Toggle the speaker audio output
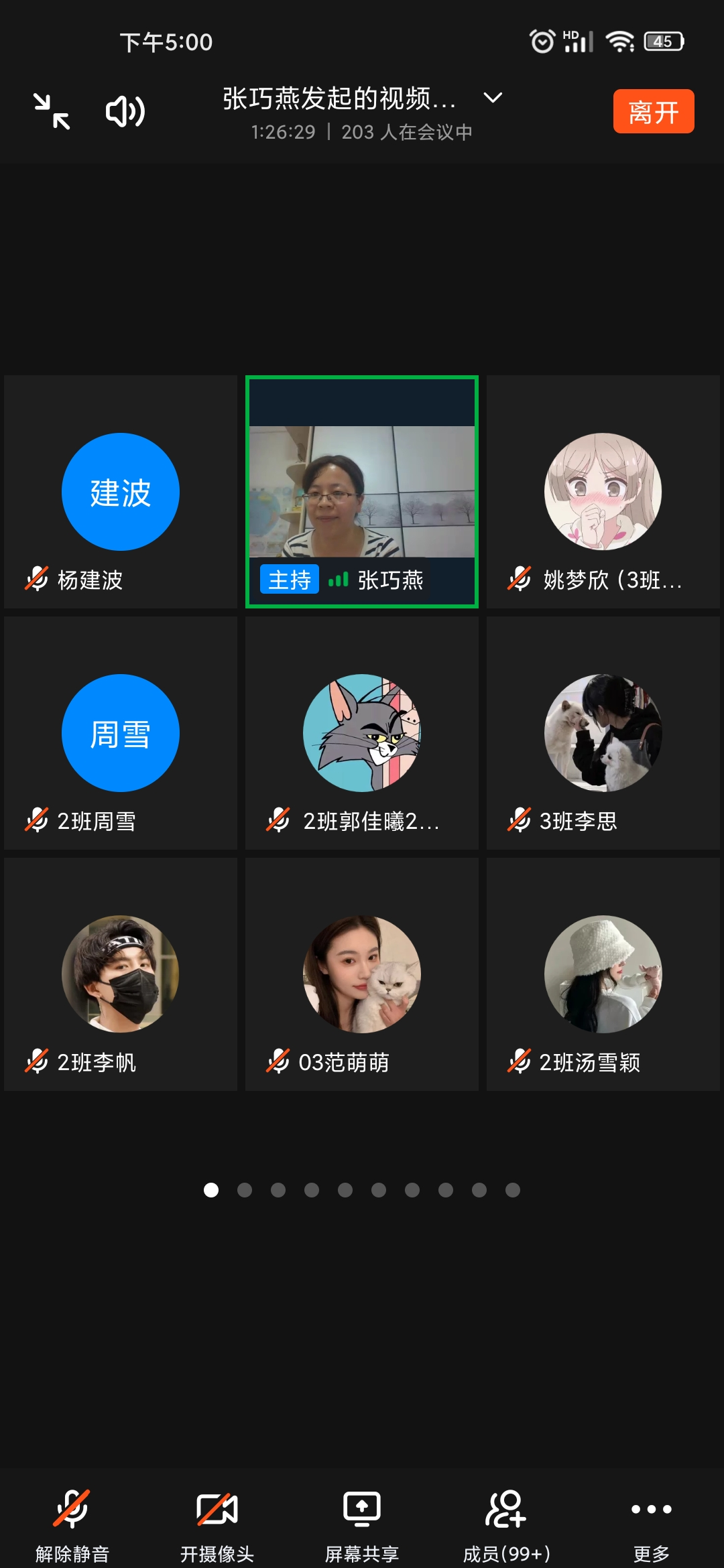Viewport: 724px width, 1568px height. coord(125,111)
